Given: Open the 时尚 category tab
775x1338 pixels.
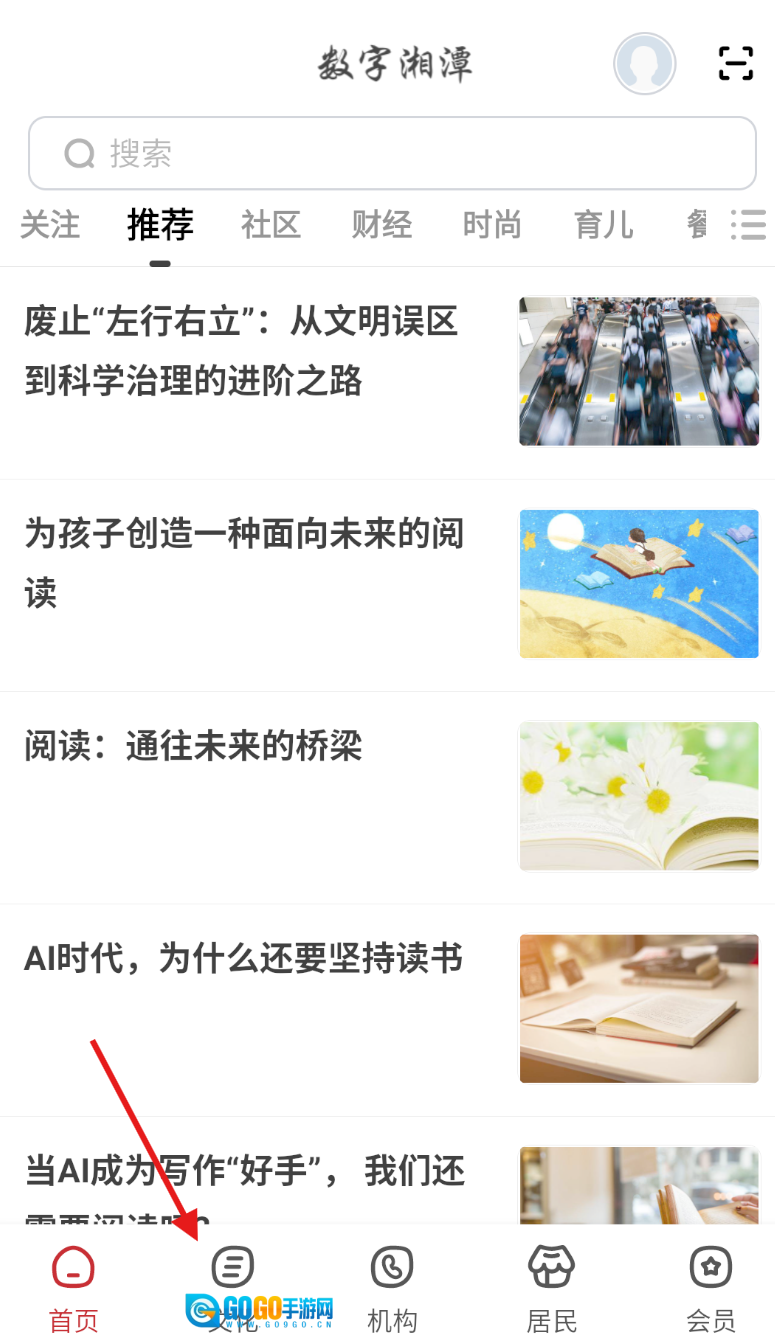Looking at the screenshot, I should click(492, 225).
